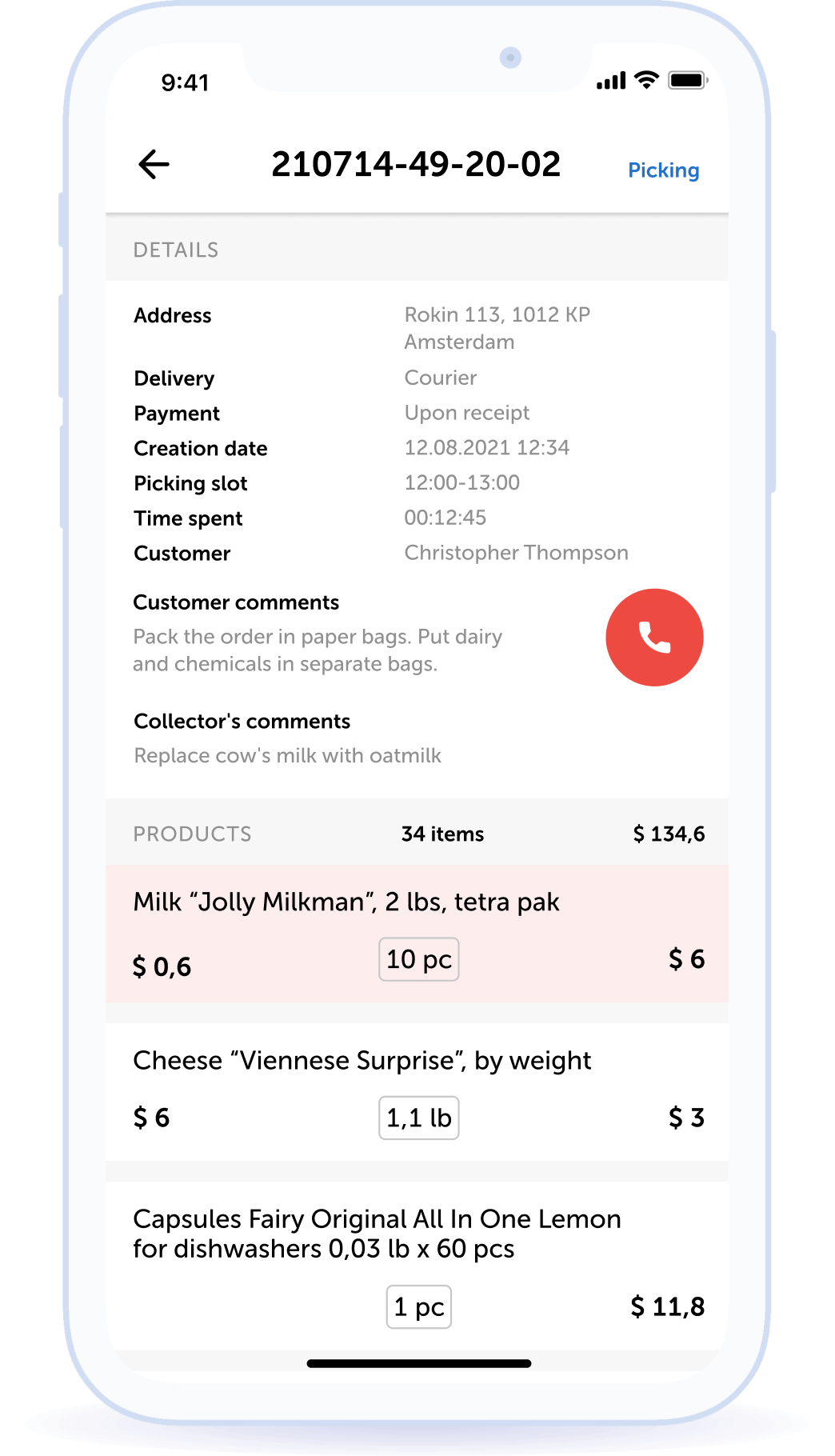
Task: Edit the 1 pc quantity for capsules
Action: [419, 1307]
